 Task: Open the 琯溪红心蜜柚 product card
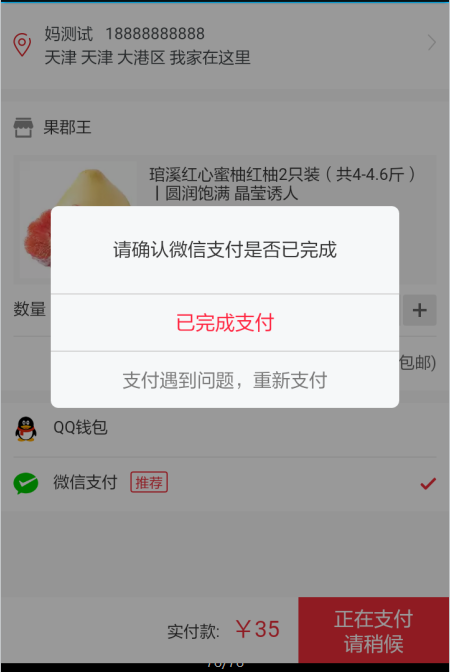point(225,219)
